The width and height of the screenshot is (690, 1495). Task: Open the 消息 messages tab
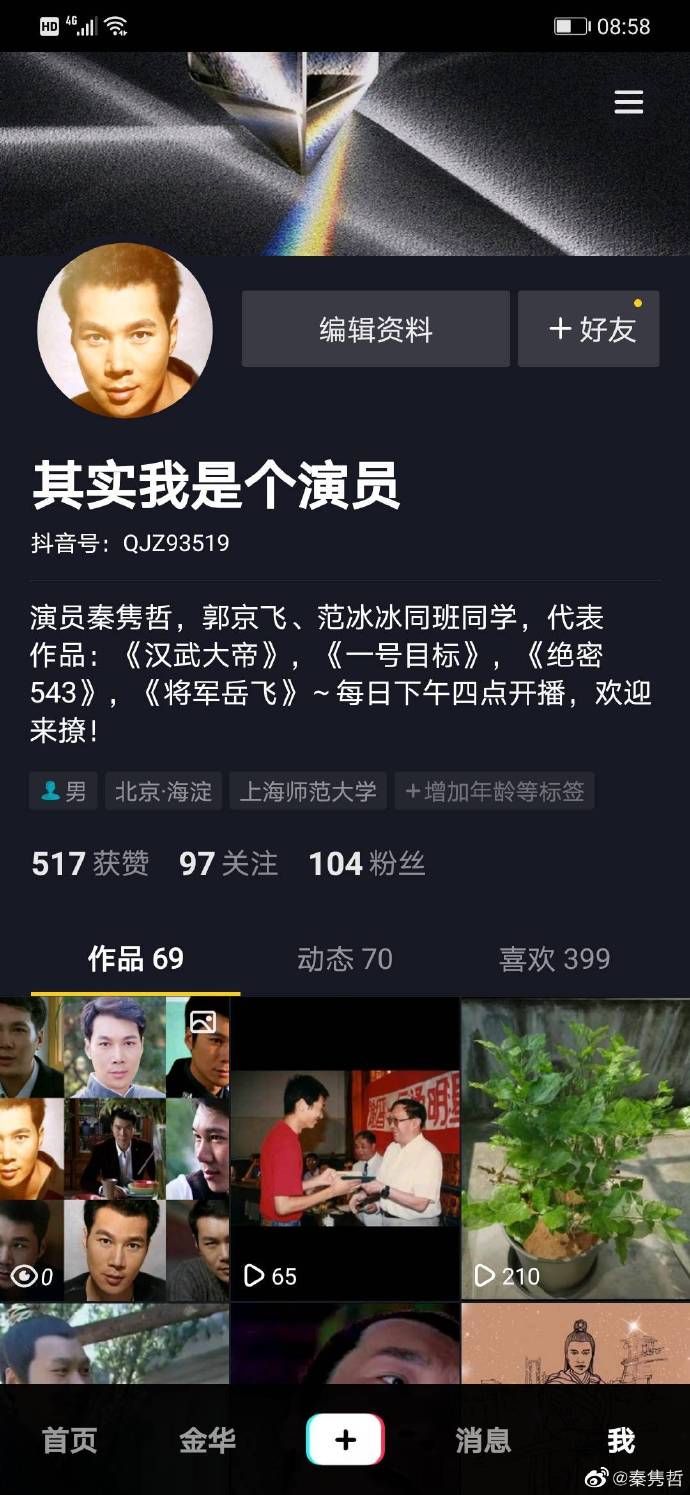pos(483,1440)
